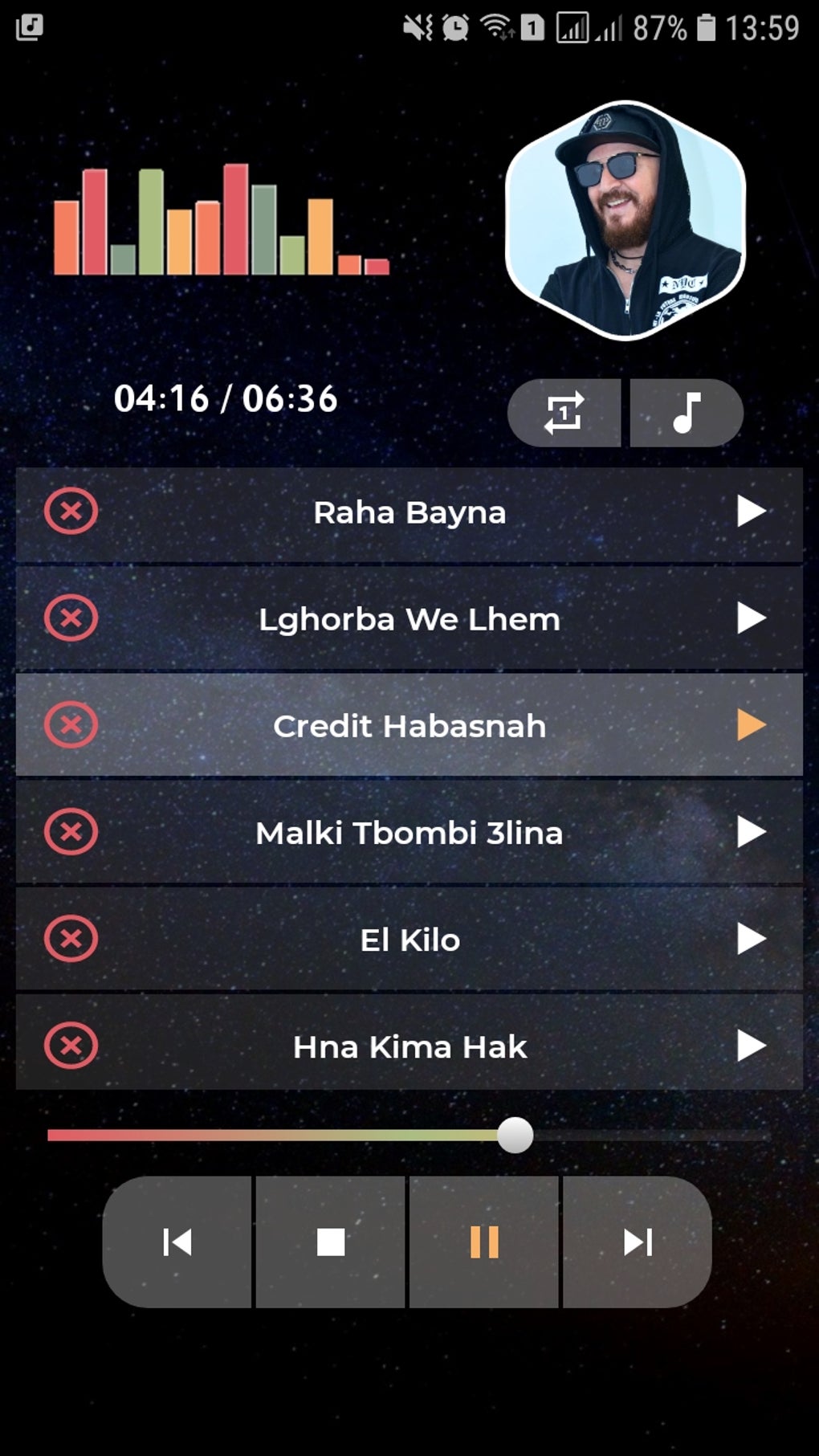Screen dimensions: 819x1456
Task: Delete the El Kilo track
Action: coord(71,939)
